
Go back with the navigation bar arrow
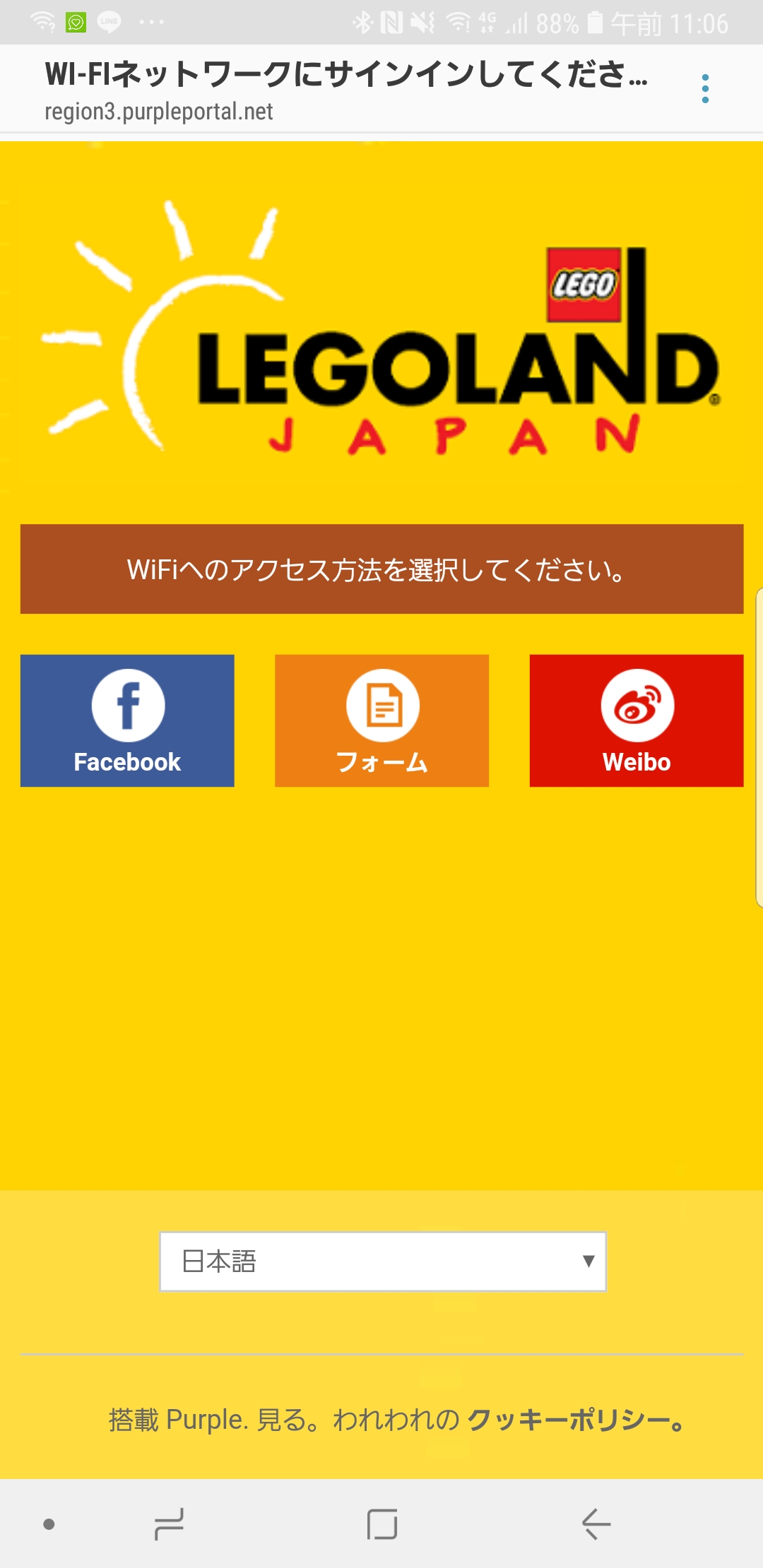(596, 1524)
